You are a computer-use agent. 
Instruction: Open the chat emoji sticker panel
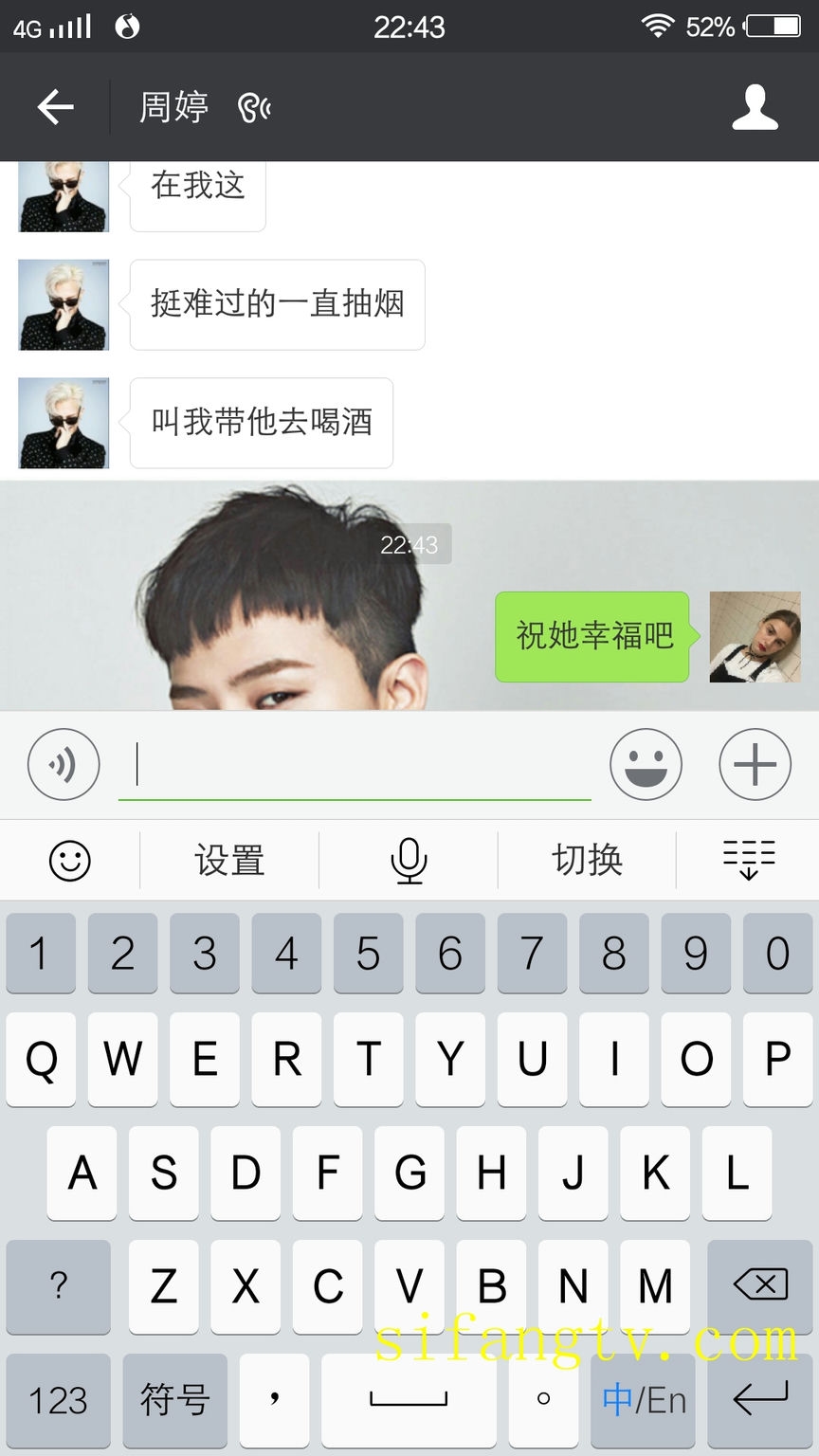tap(646, 764)
